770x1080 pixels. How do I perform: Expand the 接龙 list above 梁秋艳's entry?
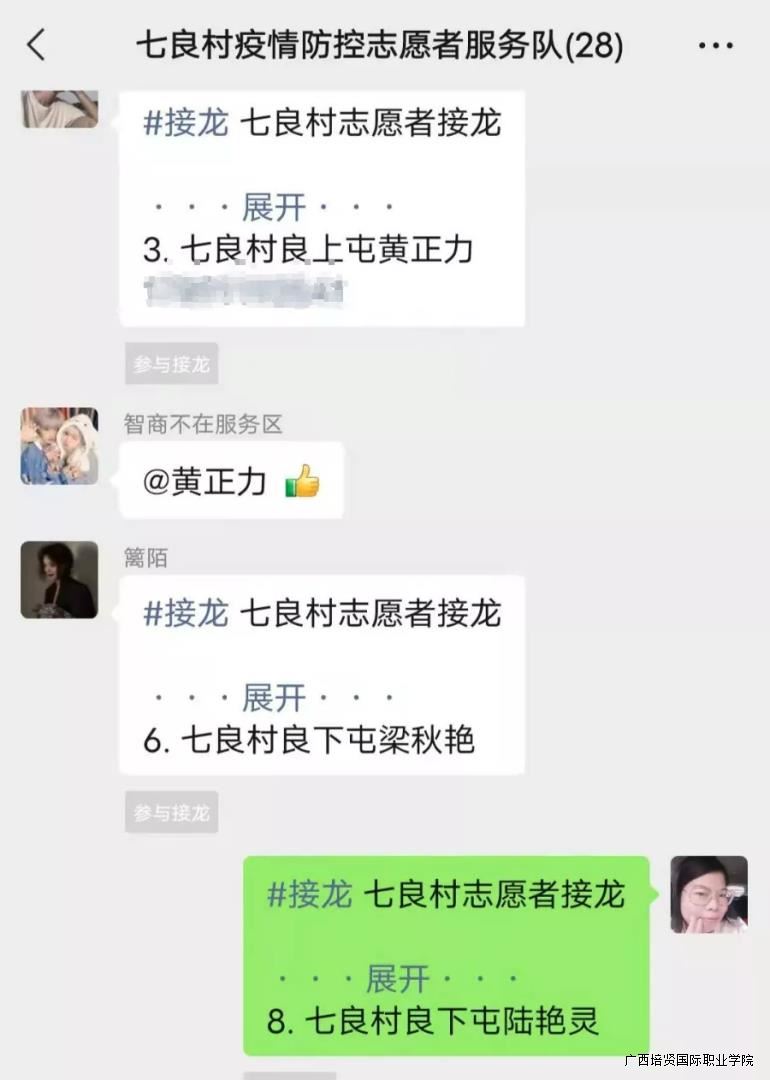click(x=274, y=696)
